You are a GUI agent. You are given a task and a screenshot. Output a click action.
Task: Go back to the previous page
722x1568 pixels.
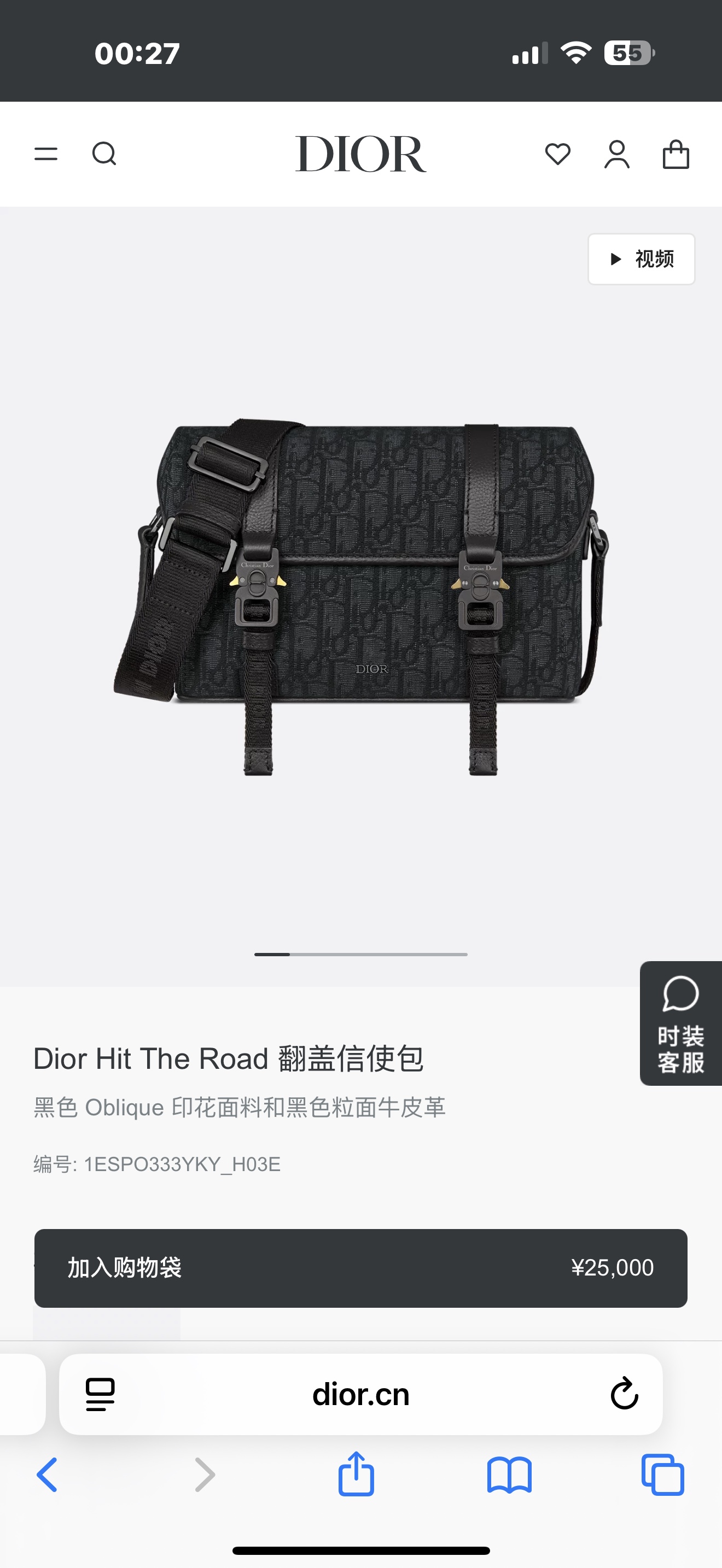[x=47, y=1475]
